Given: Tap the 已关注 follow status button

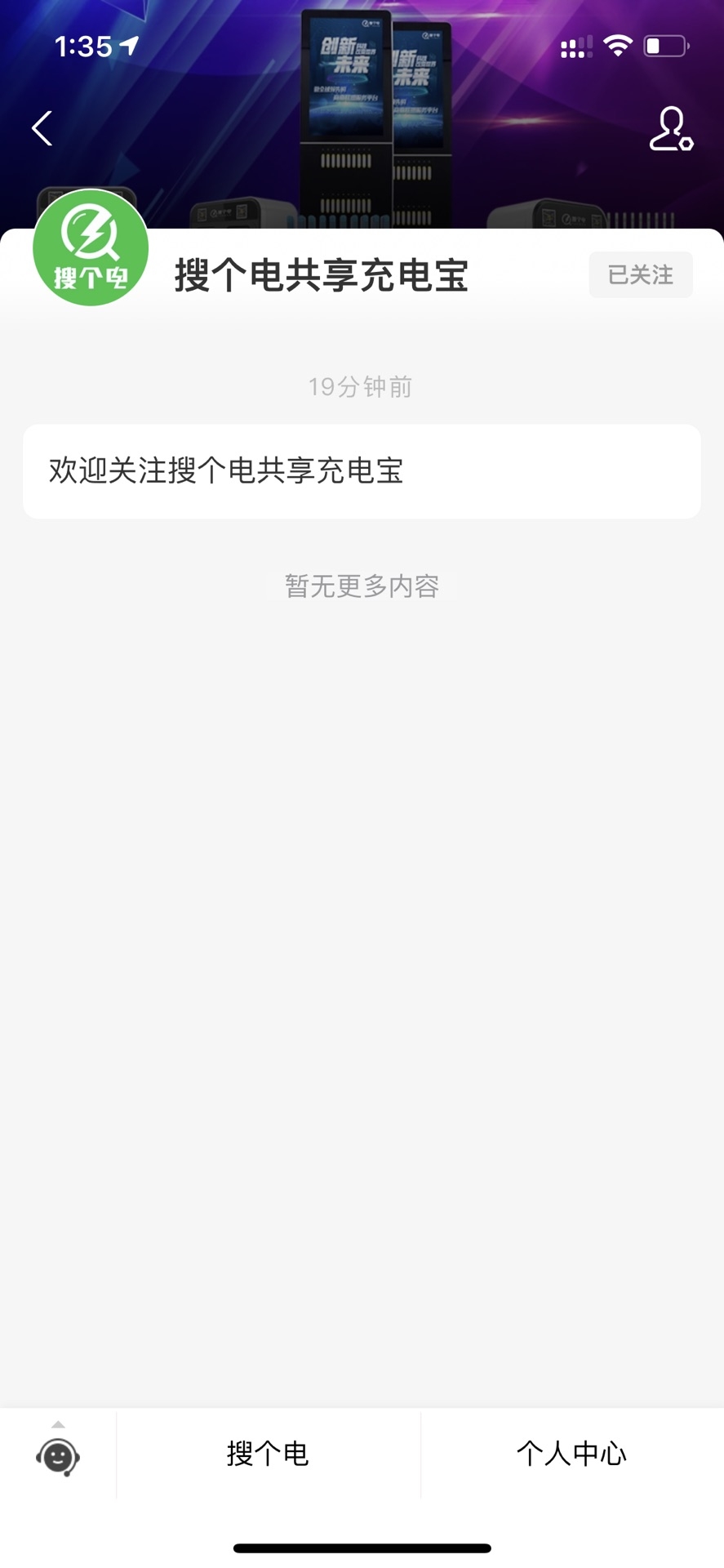Looking at the screenshot, I should click(641, 275).
